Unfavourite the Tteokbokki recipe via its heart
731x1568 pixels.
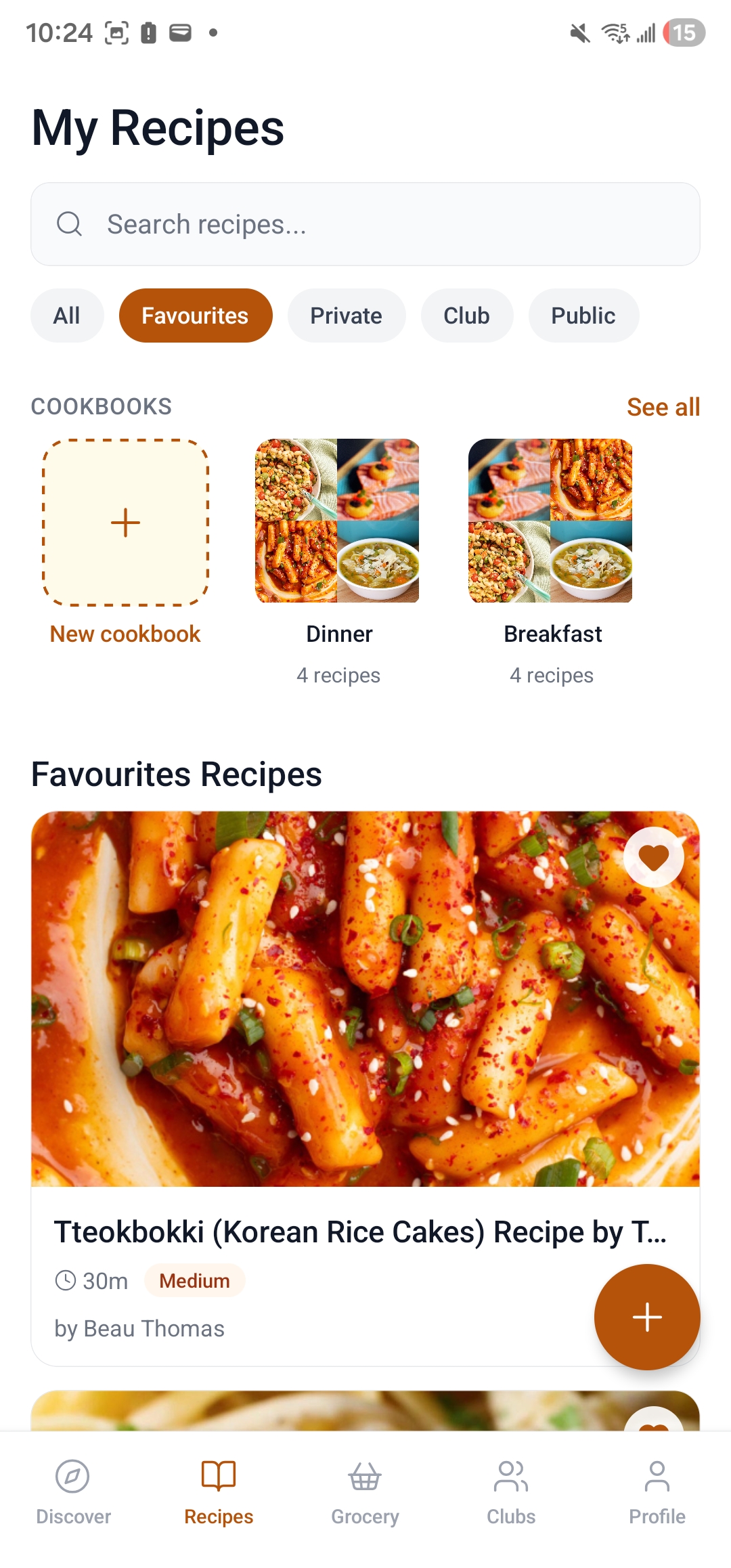pyautogui.click(x=653, y=857)
